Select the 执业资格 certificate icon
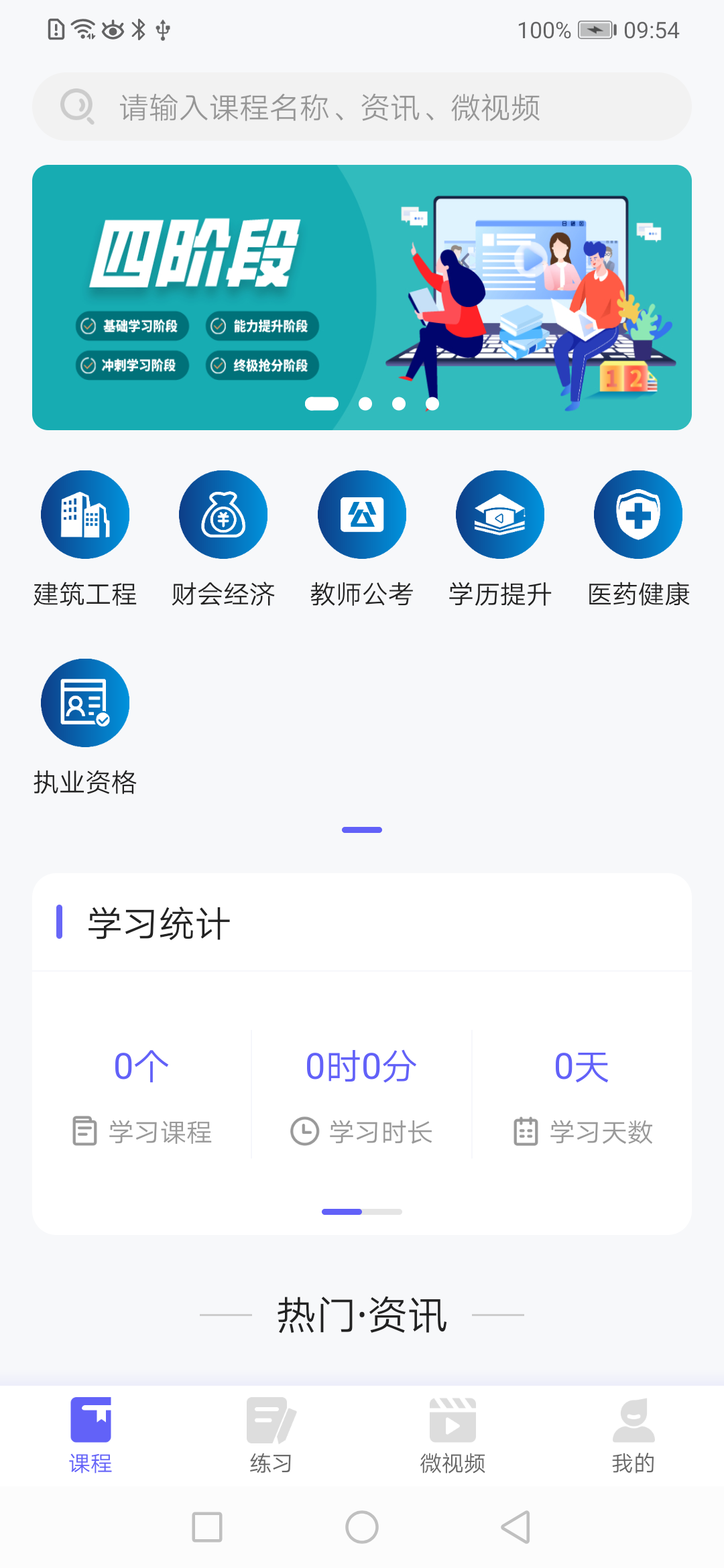The height and width of the screenshot is (1568, 724). click(84, 702)
